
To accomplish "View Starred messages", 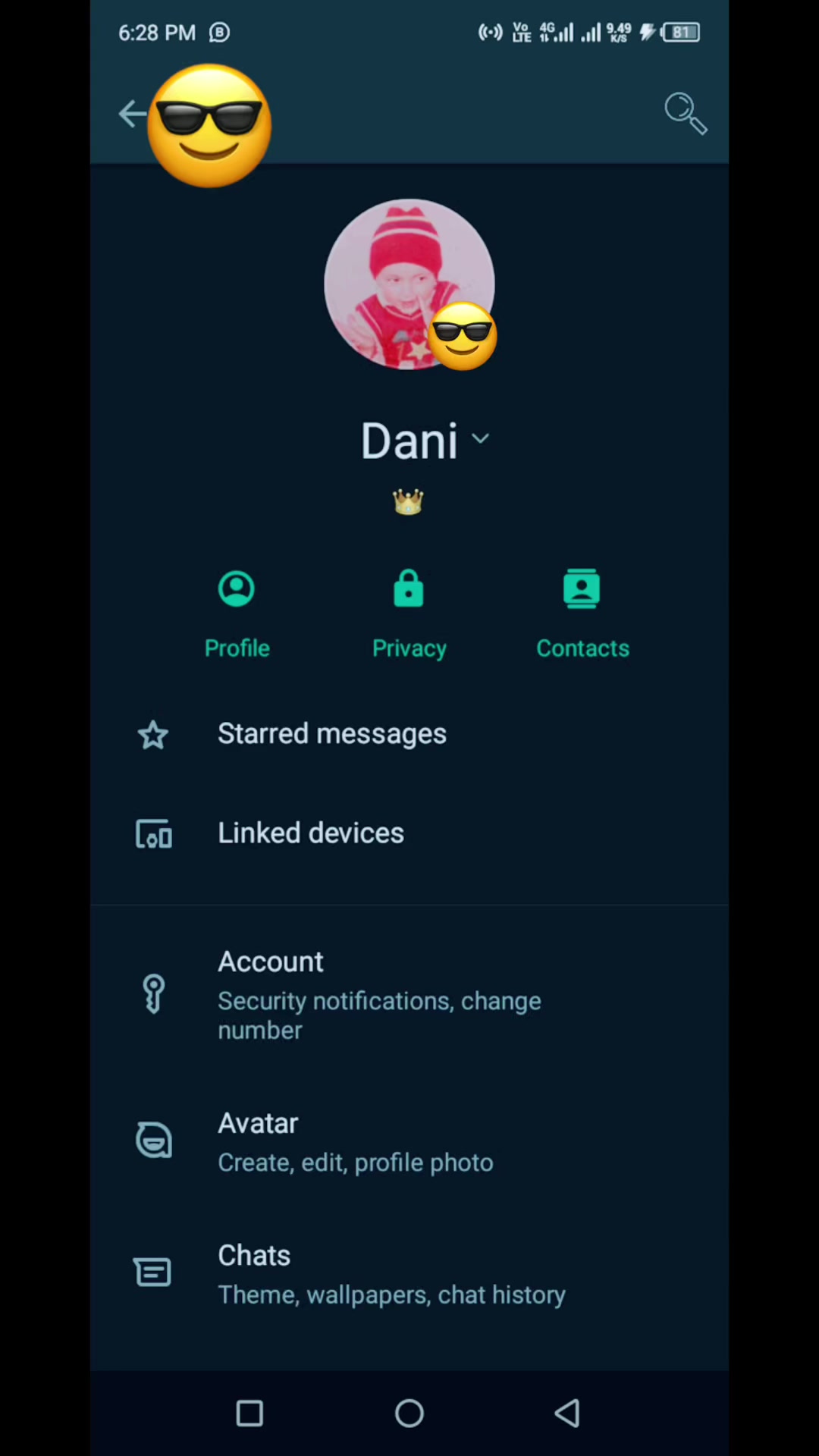I will point(332,734).
